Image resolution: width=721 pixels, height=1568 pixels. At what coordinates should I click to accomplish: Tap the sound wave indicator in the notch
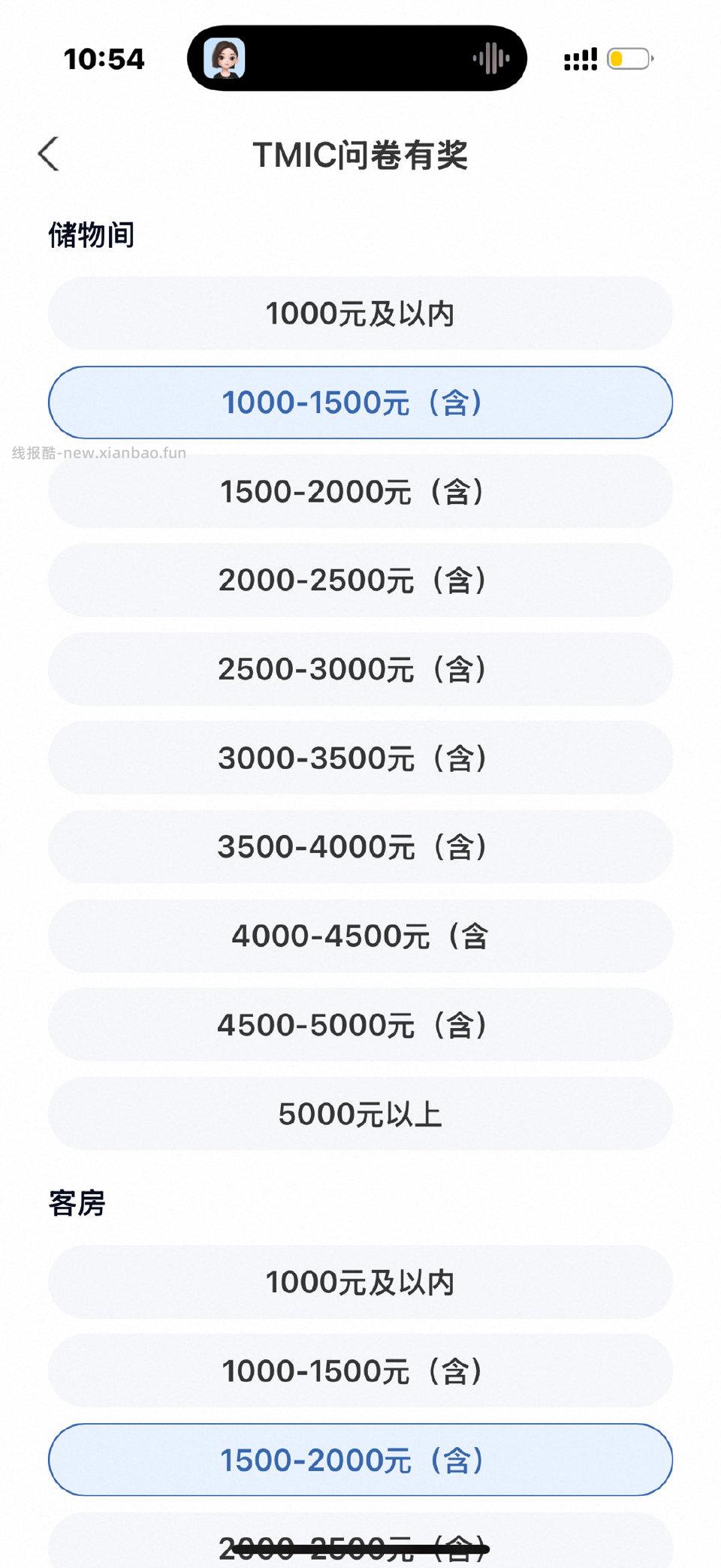point(490,57)
